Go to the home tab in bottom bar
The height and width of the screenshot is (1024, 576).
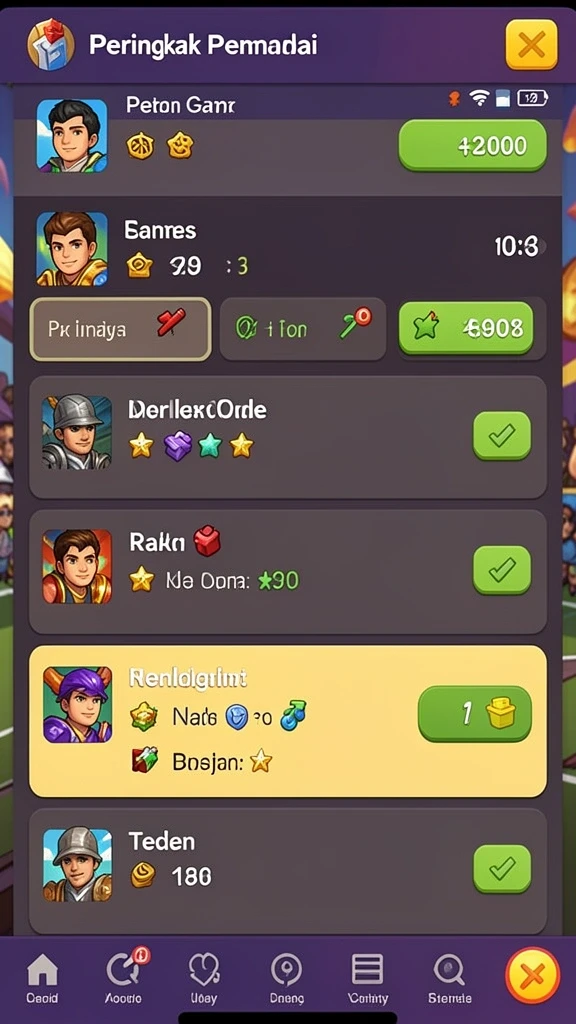pos(42,978)
